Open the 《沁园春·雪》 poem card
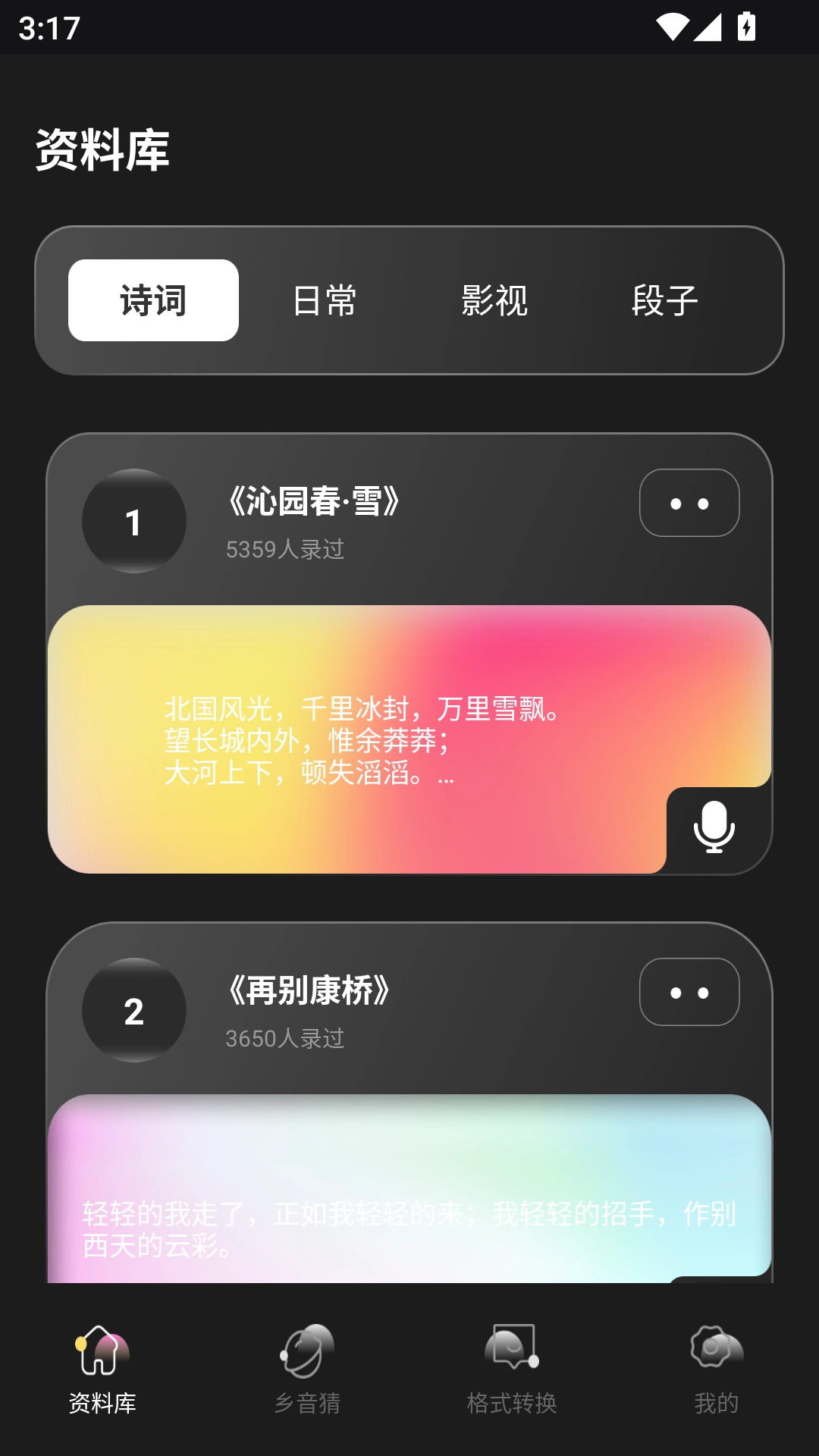This screenshot has width=819, height=1456. pos(356,739)
